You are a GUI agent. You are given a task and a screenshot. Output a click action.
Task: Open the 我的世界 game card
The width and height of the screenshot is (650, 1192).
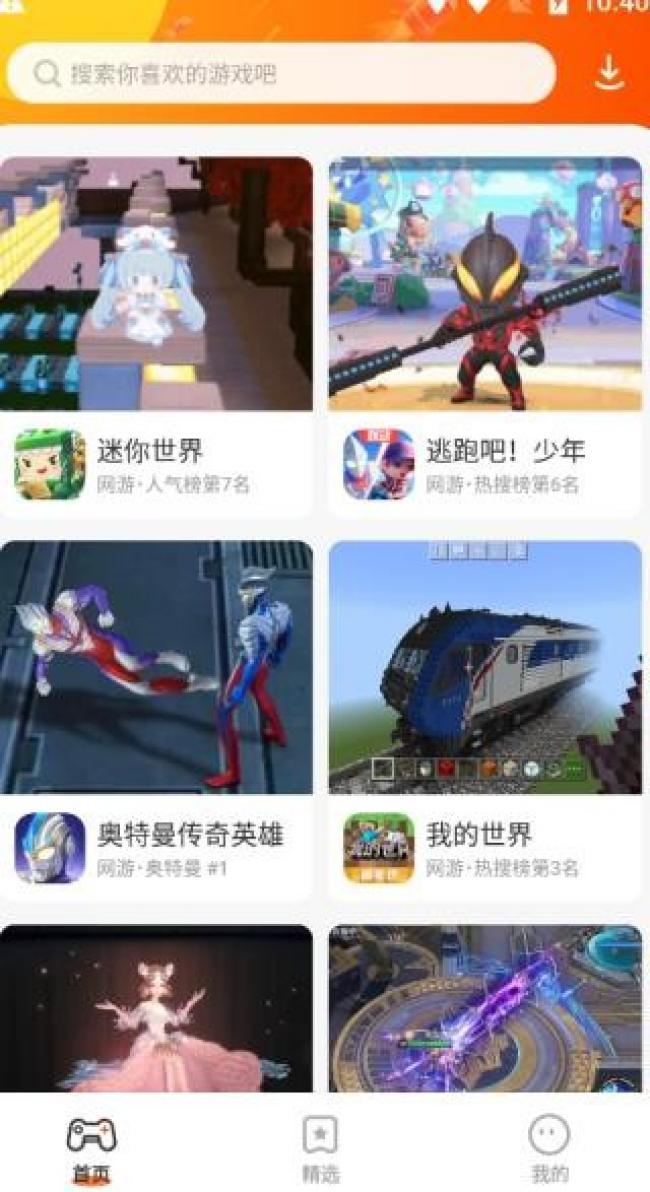(485, 720)
